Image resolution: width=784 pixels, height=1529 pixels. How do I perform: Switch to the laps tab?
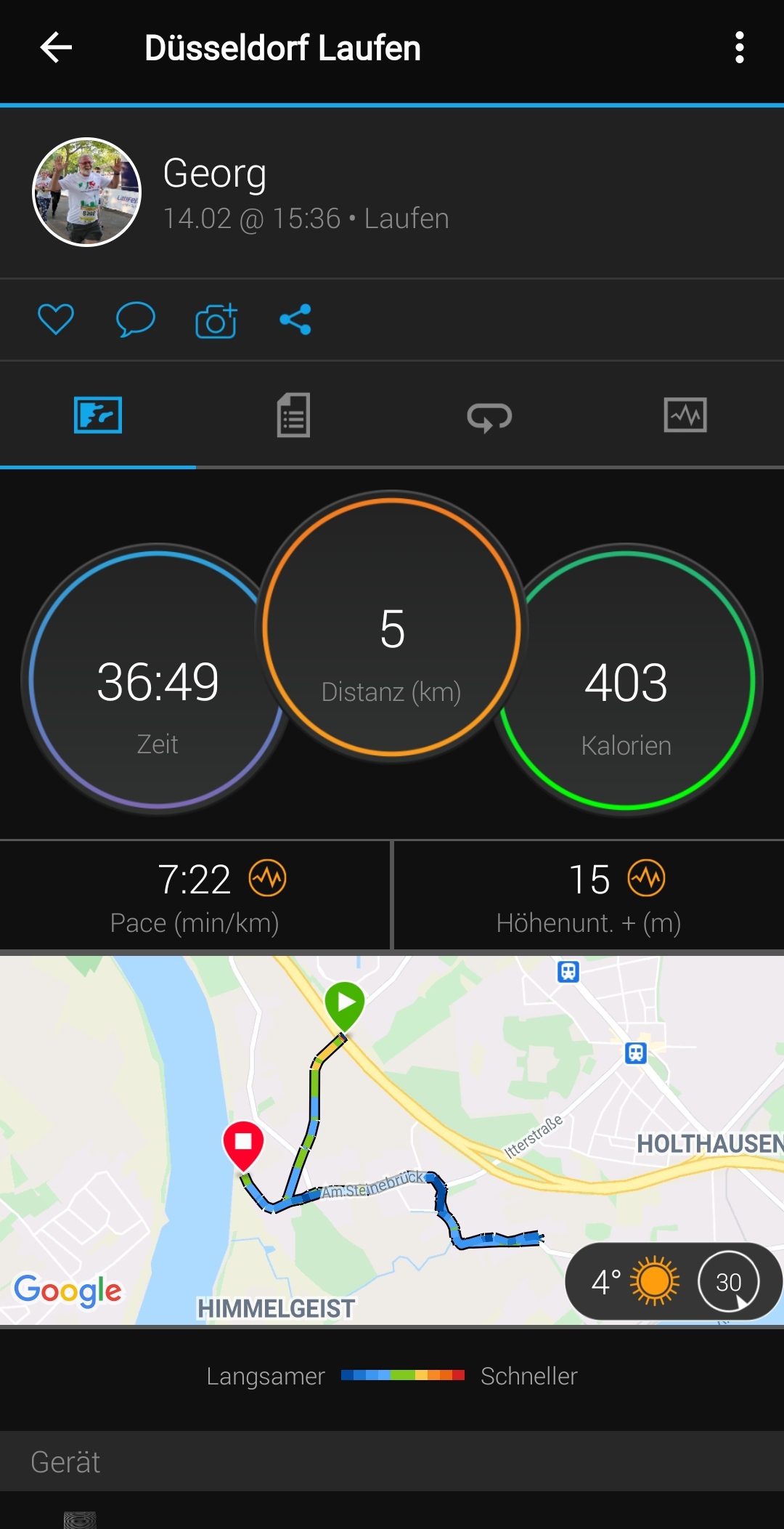[x=489, y=416]
